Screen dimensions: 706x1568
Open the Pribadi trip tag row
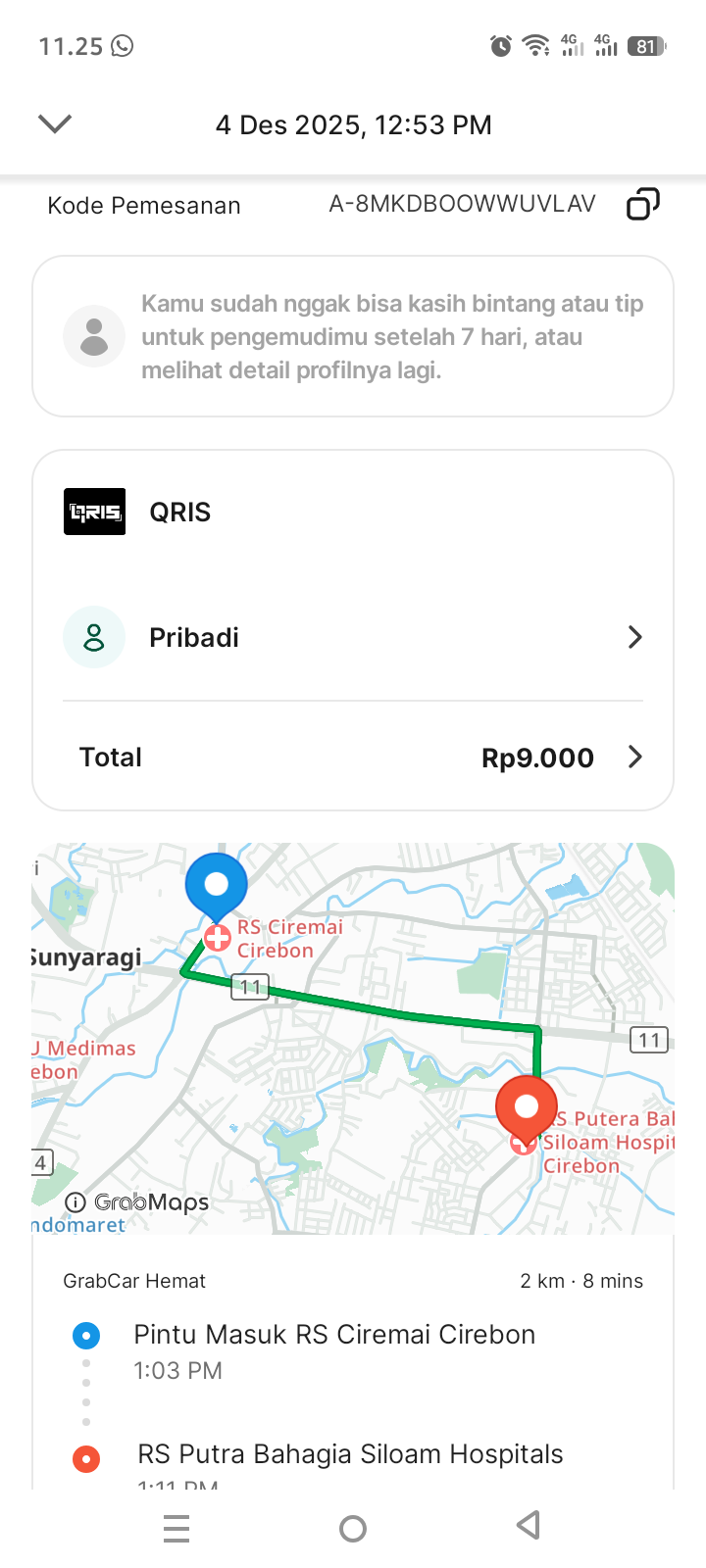[353, 638]
